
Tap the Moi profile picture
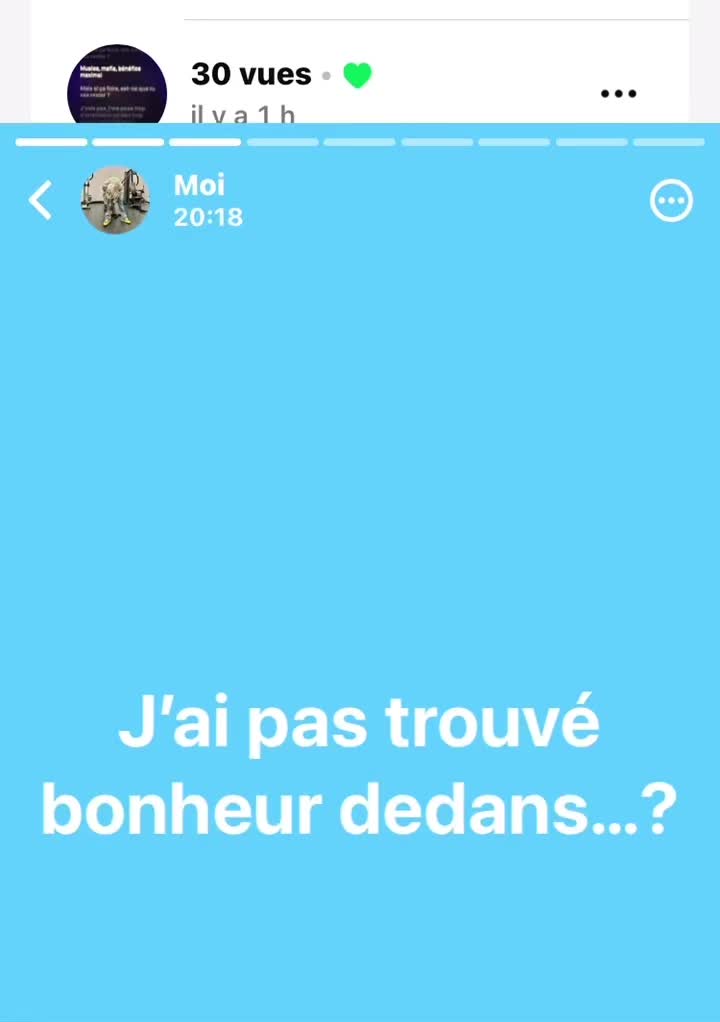[x=116, y=200]
